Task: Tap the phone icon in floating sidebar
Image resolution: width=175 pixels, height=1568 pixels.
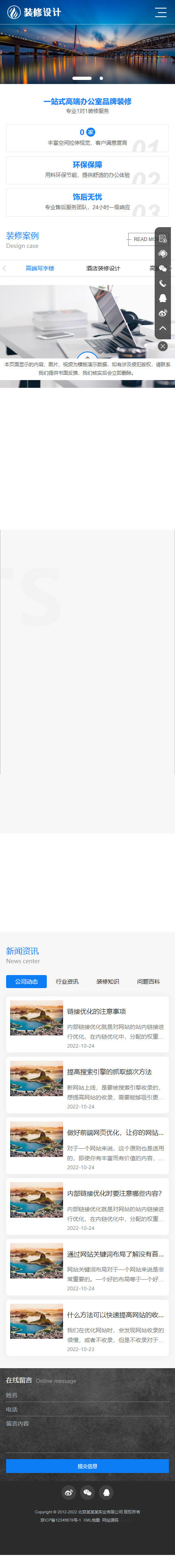Action: 163,284
